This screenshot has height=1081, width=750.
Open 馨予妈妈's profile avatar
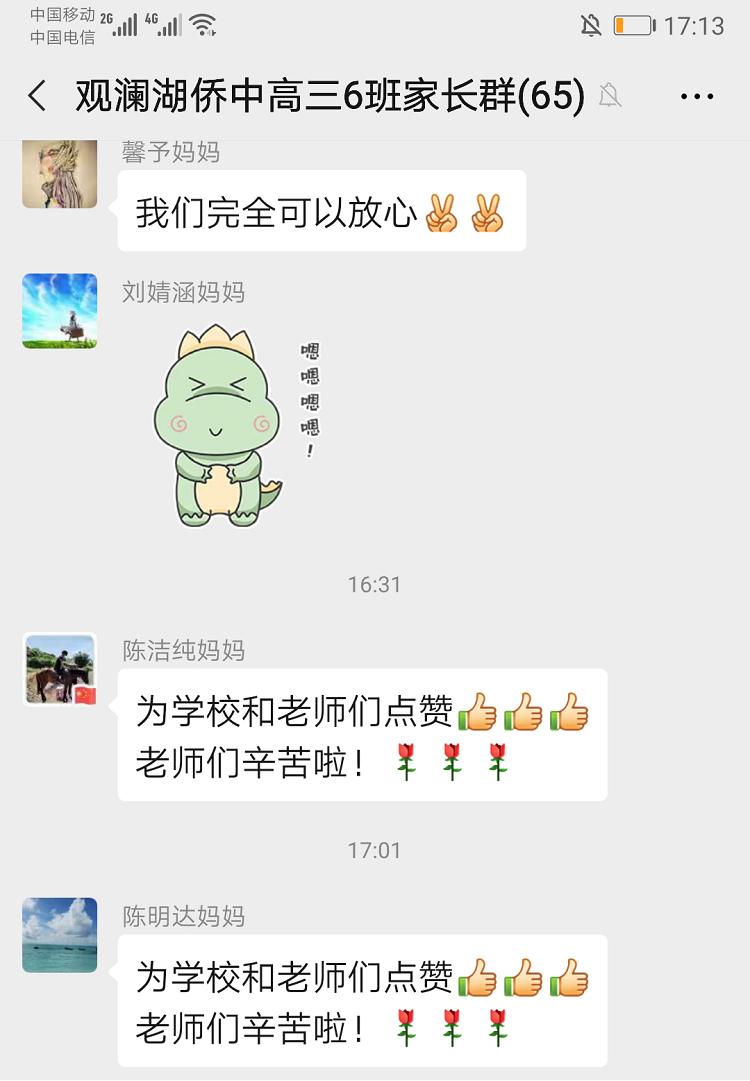pos(60,175)
